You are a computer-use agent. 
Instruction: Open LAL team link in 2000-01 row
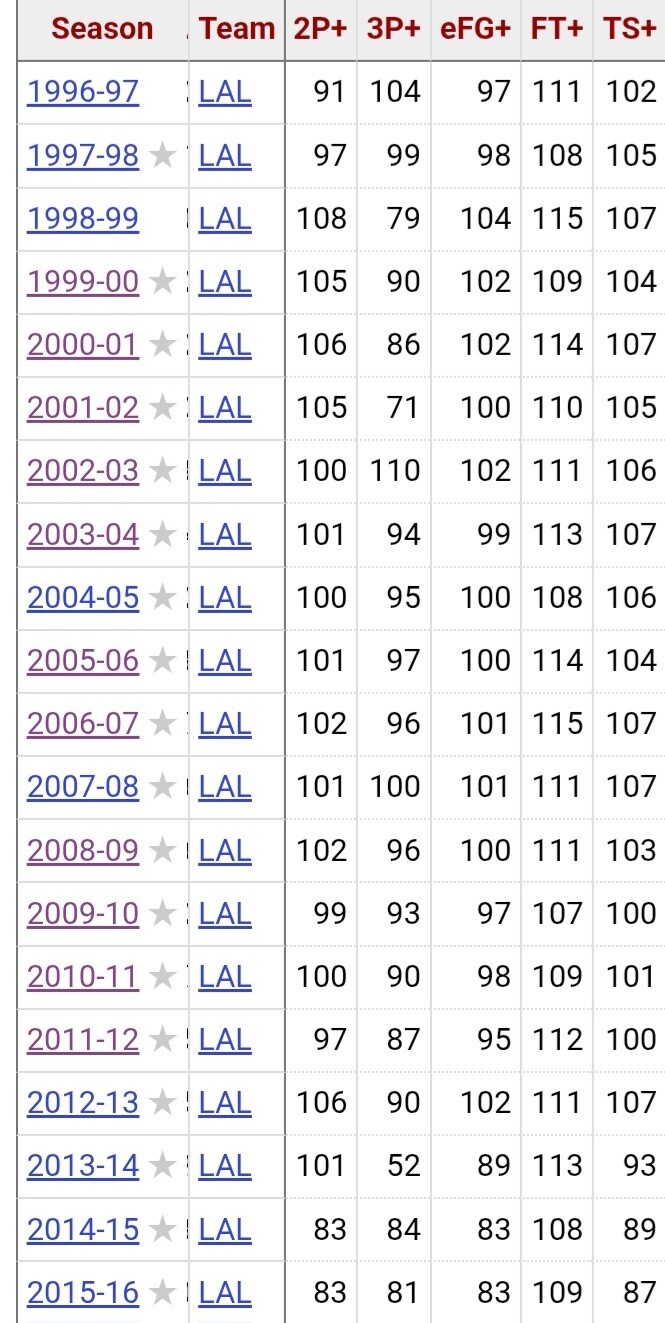(225, 344)
